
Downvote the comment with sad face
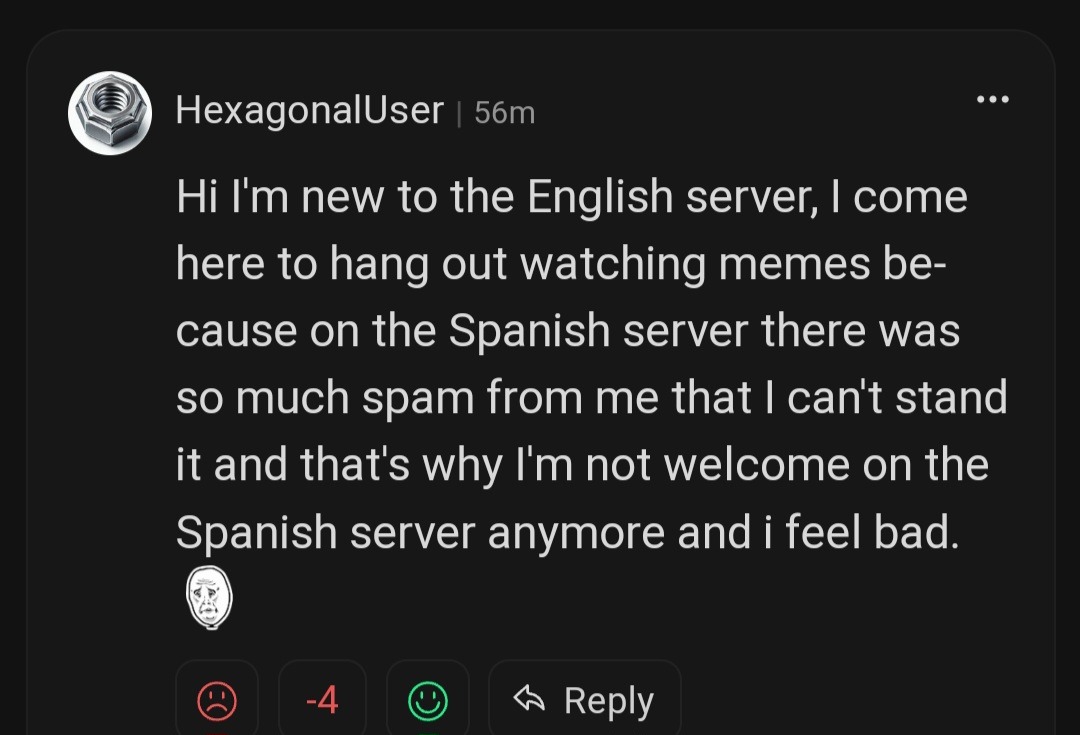216,701
